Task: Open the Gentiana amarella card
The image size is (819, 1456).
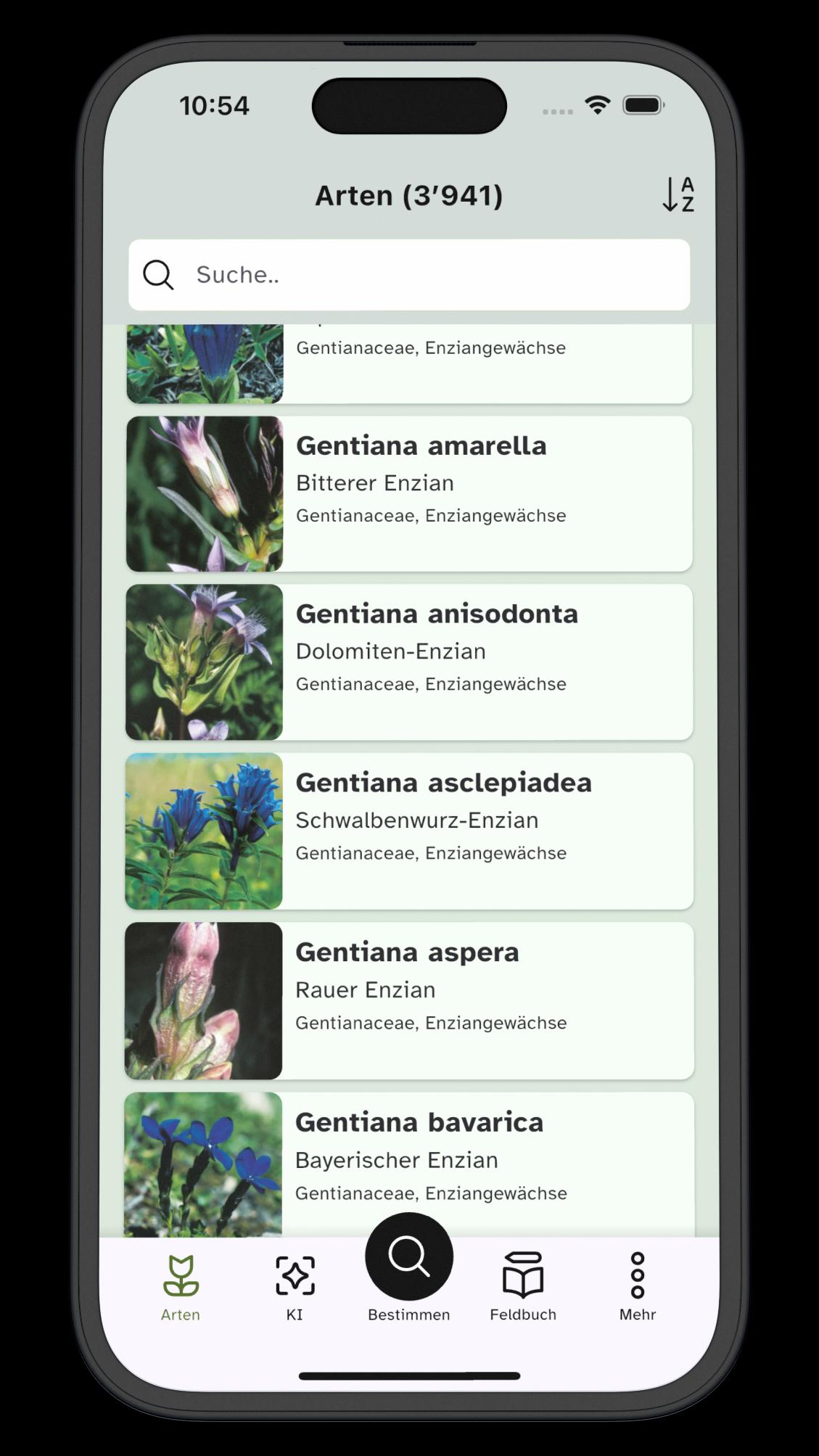Action: click(x=409, y=493)
